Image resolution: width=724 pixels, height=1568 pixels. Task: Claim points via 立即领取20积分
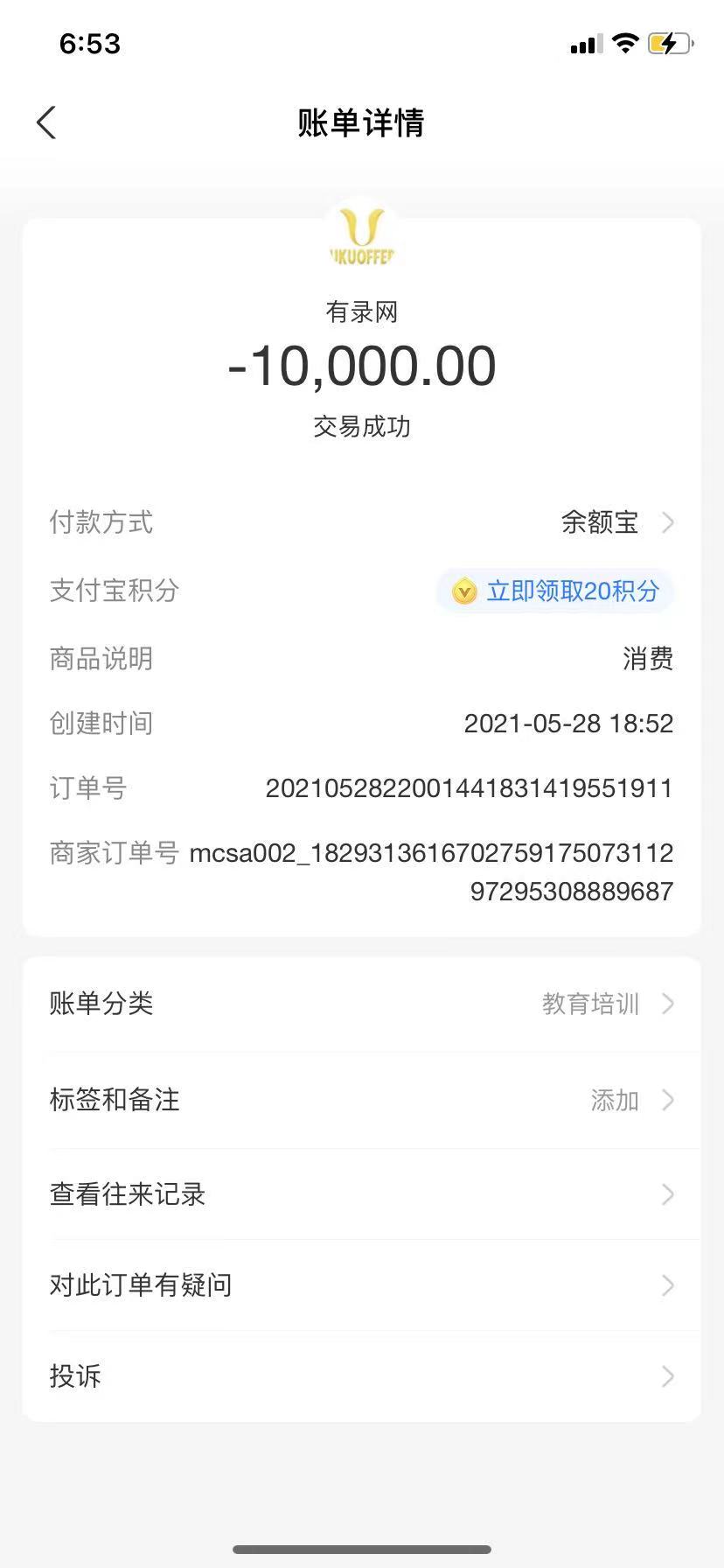click(555, 591)
